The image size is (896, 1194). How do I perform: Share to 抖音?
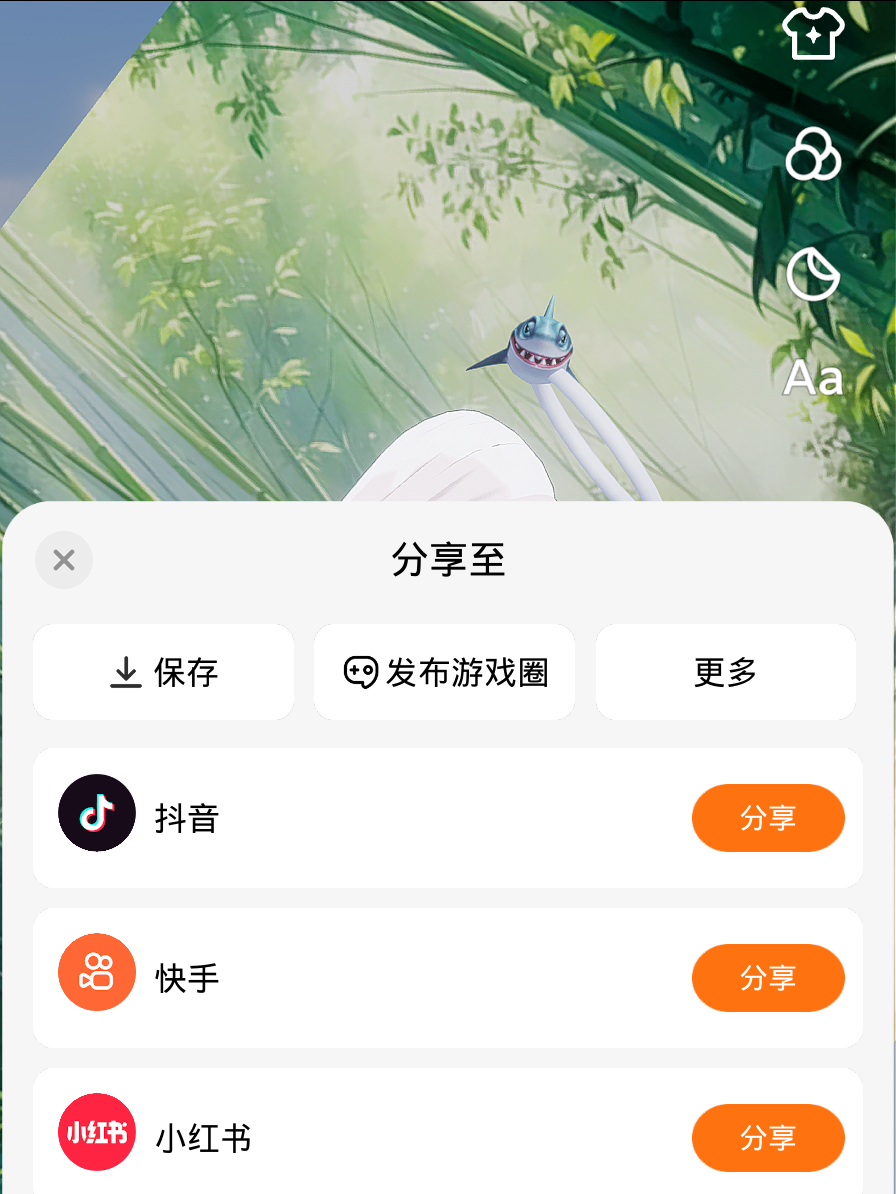pos(767,818)
